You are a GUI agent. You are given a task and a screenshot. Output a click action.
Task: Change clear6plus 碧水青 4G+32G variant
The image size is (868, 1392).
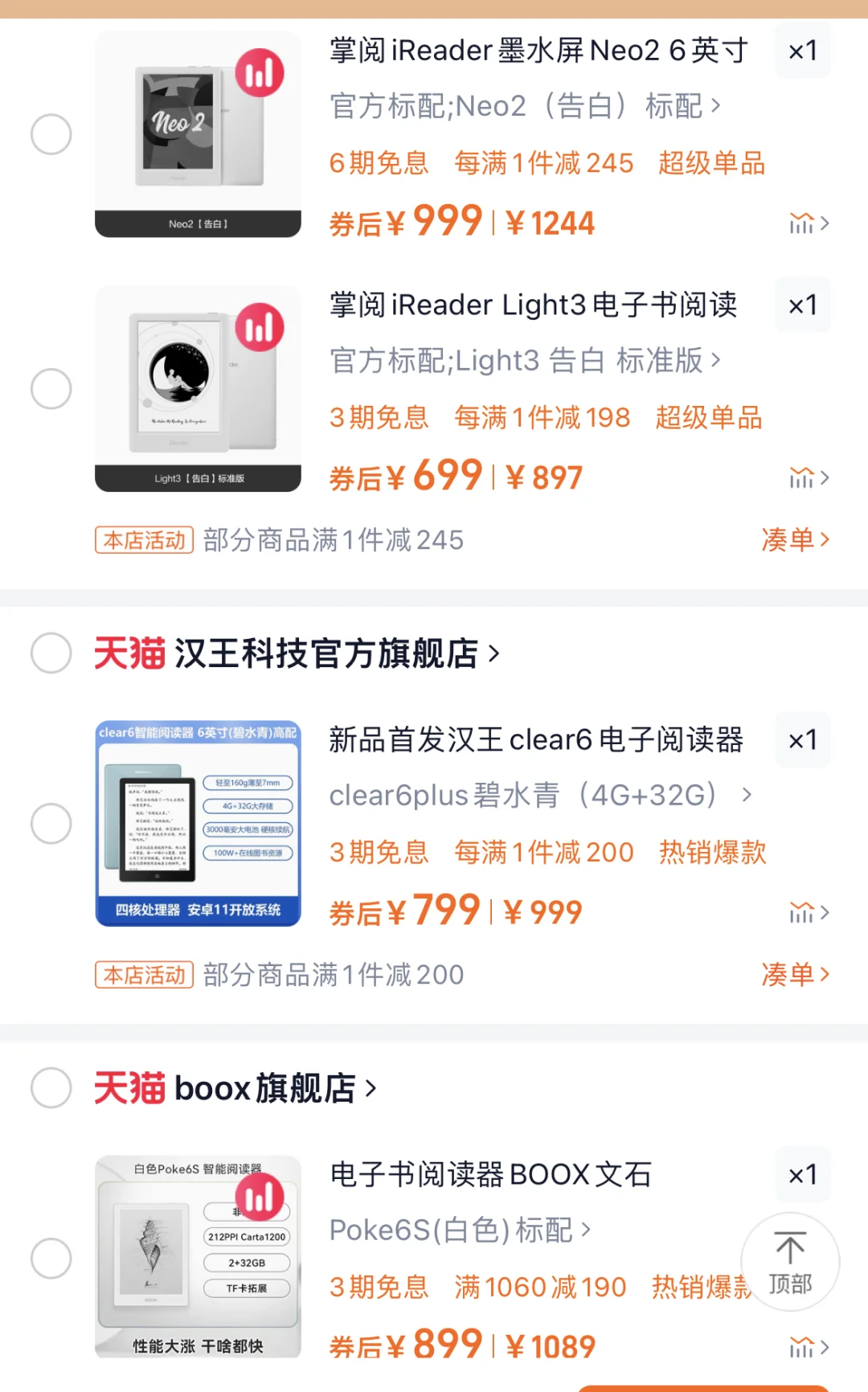pos(540,796)
